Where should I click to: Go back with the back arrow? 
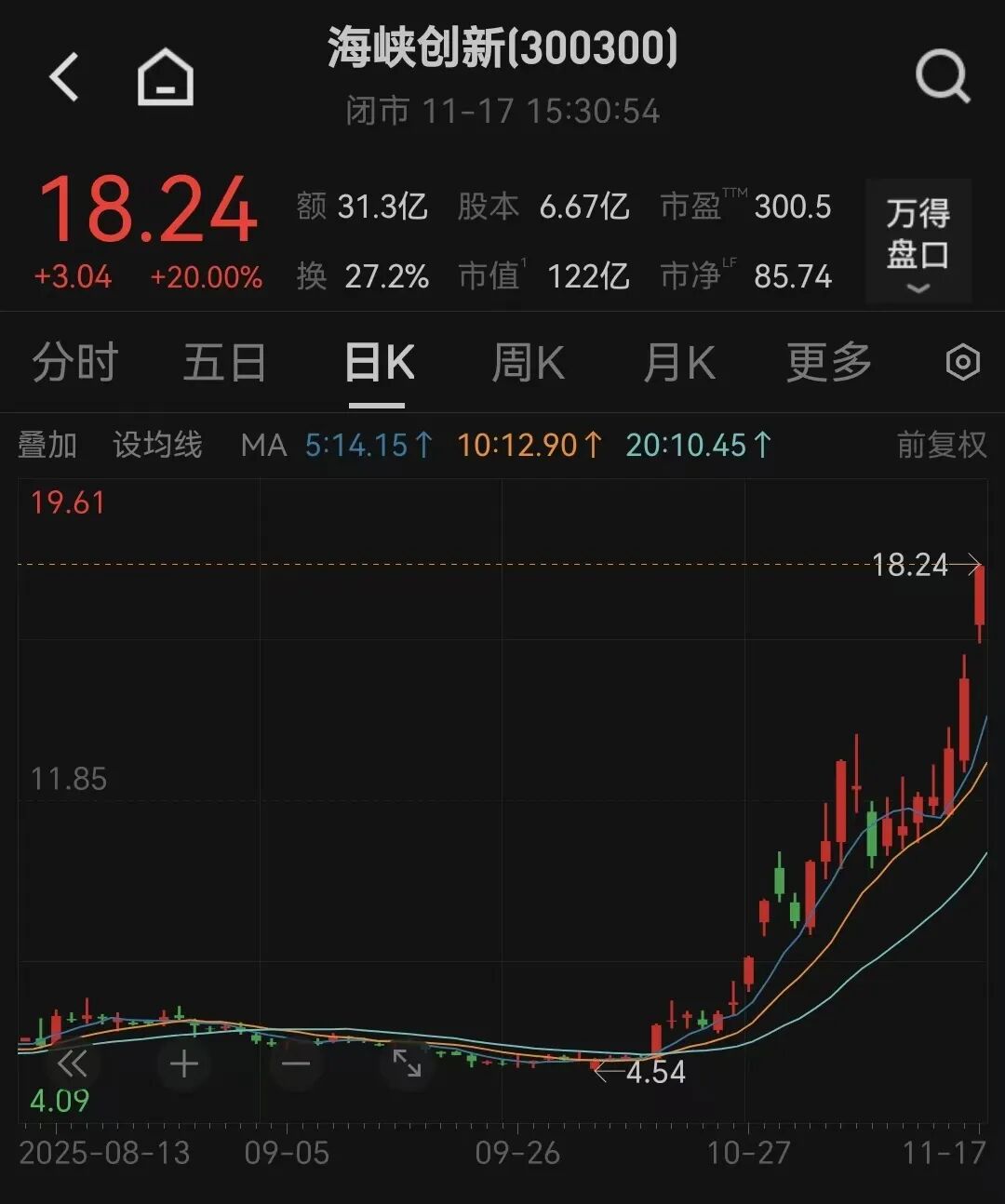point(63,75)
